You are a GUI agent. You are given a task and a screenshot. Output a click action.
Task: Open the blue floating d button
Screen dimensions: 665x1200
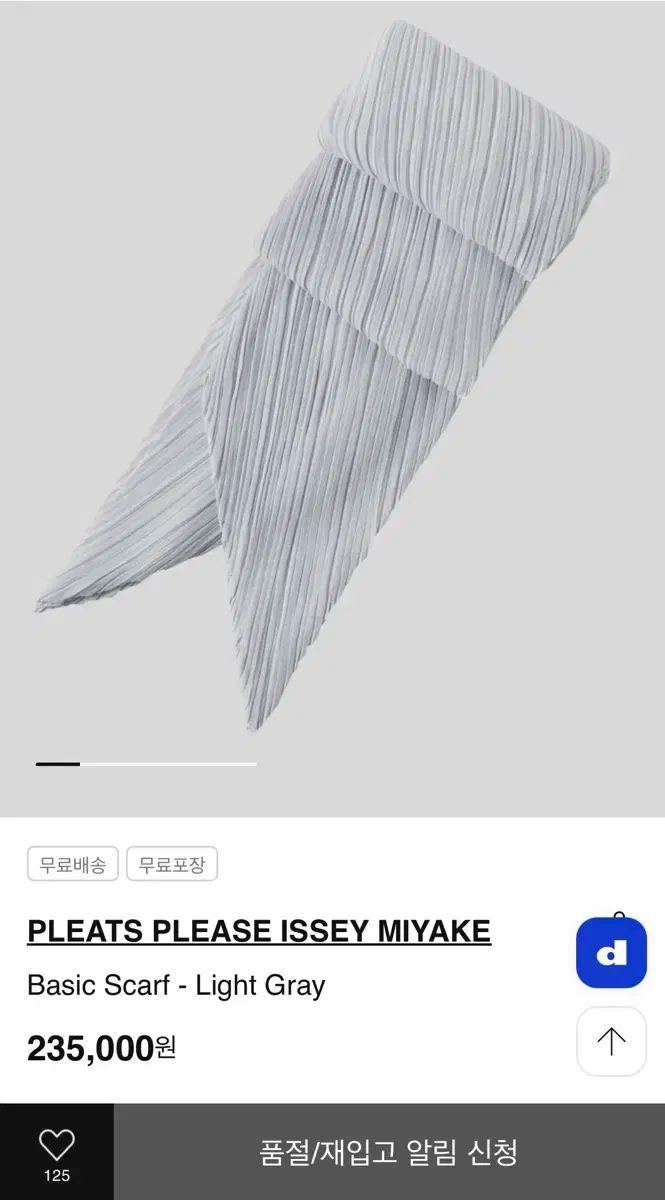[x=611, y=953]
